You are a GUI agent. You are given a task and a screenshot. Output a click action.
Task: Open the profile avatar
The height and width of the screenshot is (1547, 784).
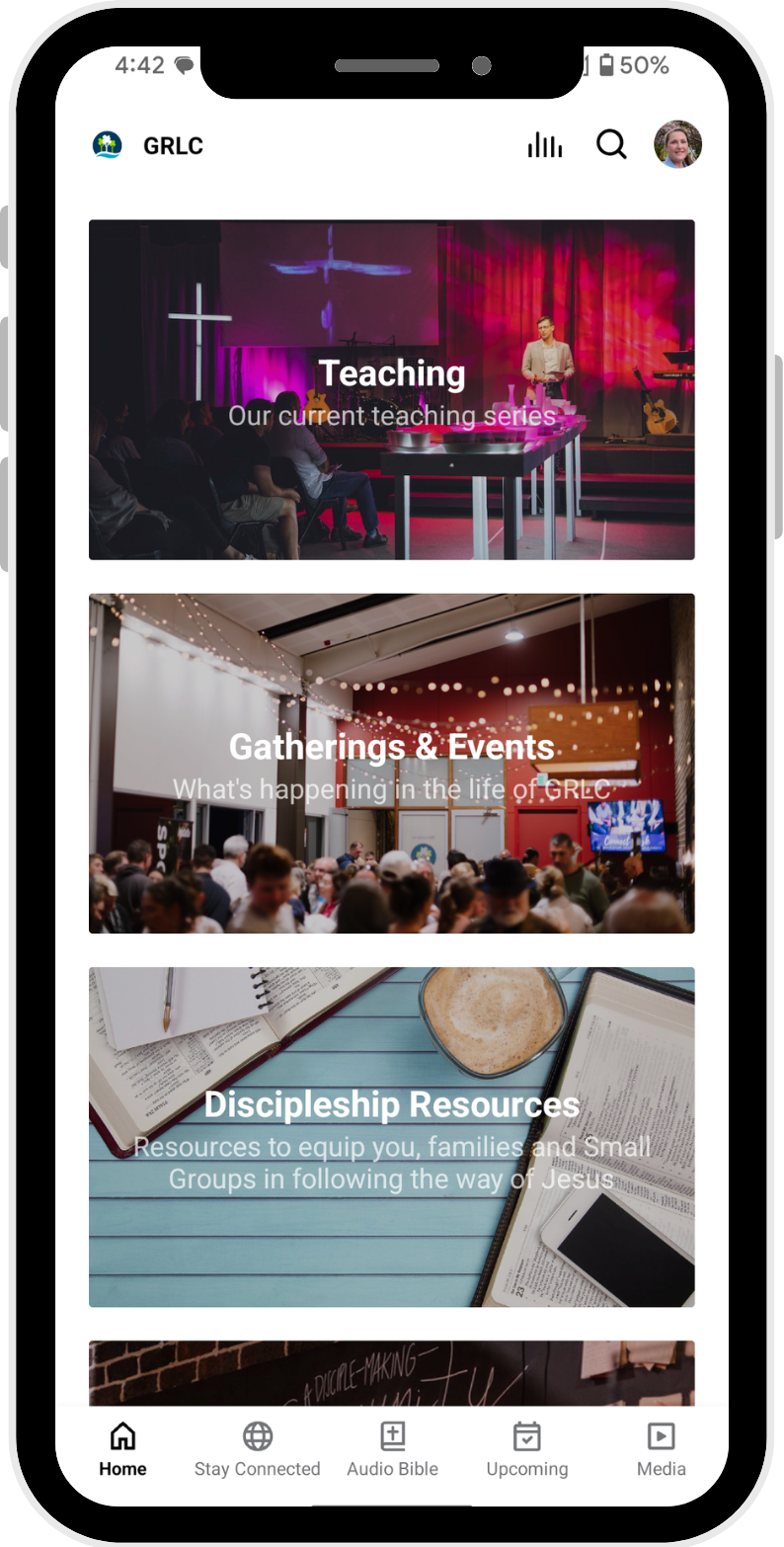click(677, 145)
